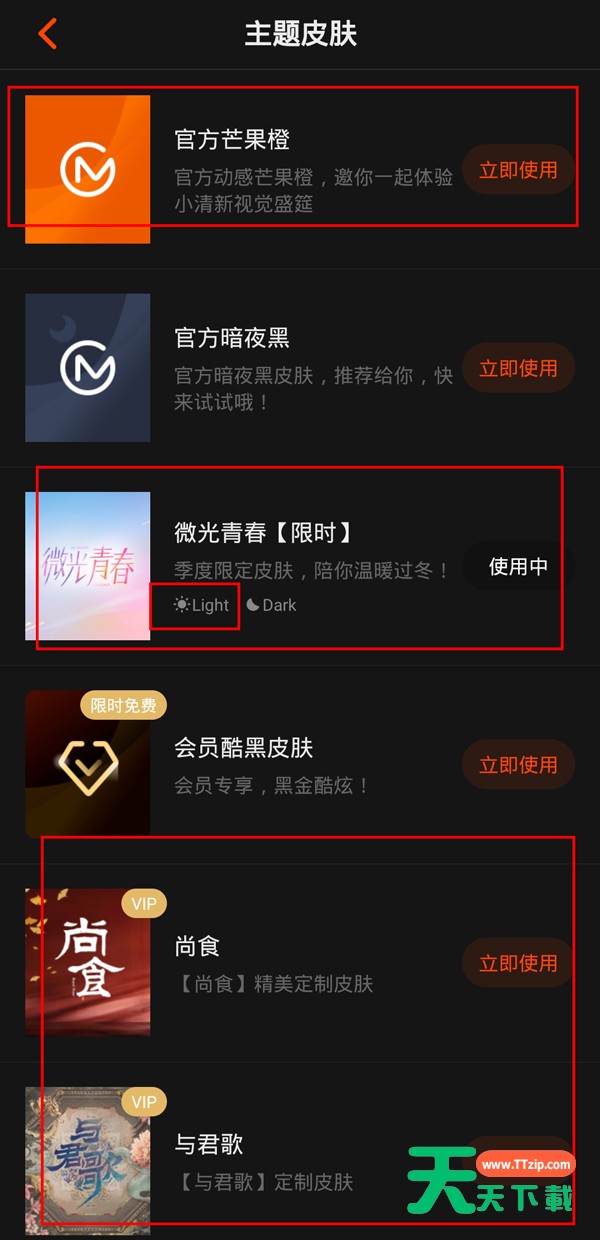Open the 会员酷黑皮肤 preview thumbnail
This screenshot has width=600, height=1240.
click(88, 764)
